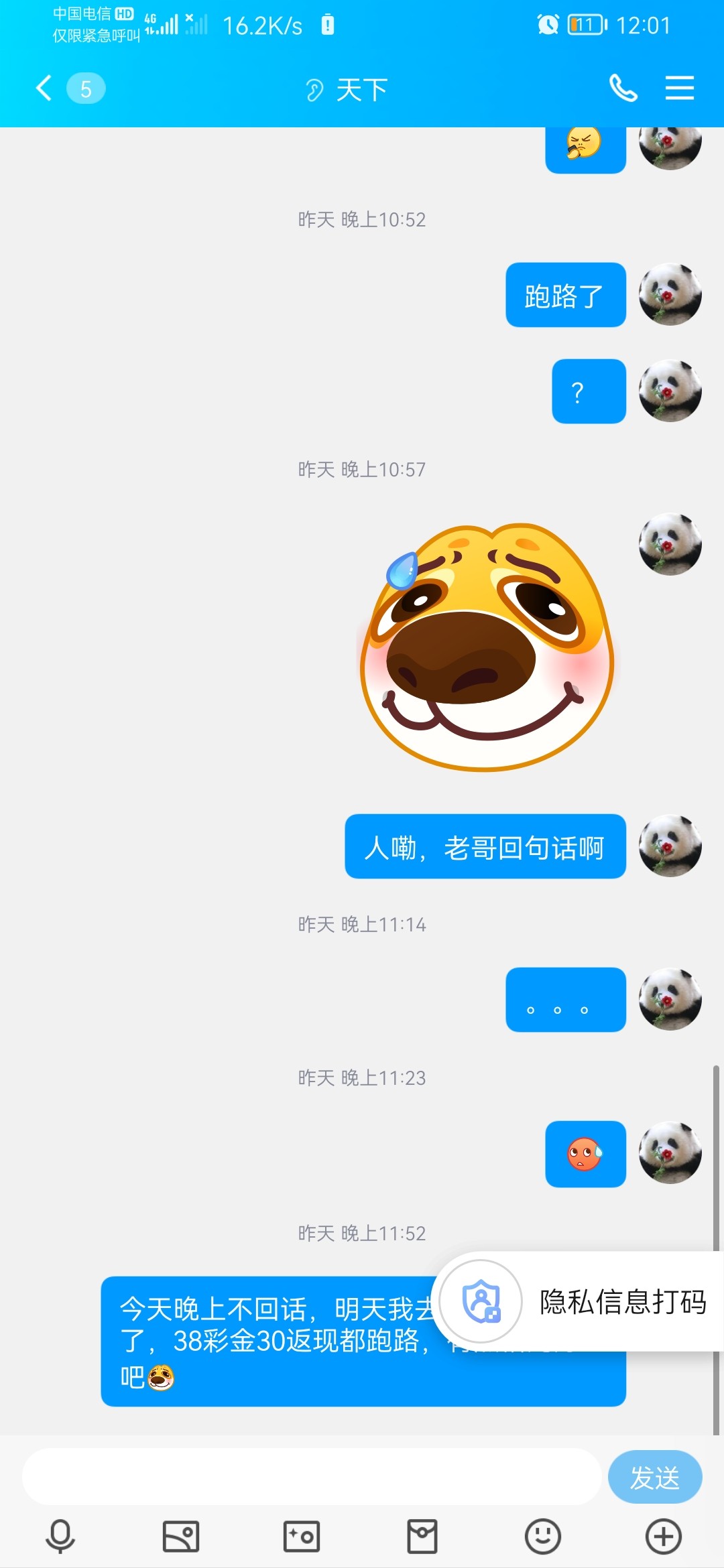Open the red packet option
This screenshot has height=1568, width=724.
pyautogui.click(x=422, y=1536)
